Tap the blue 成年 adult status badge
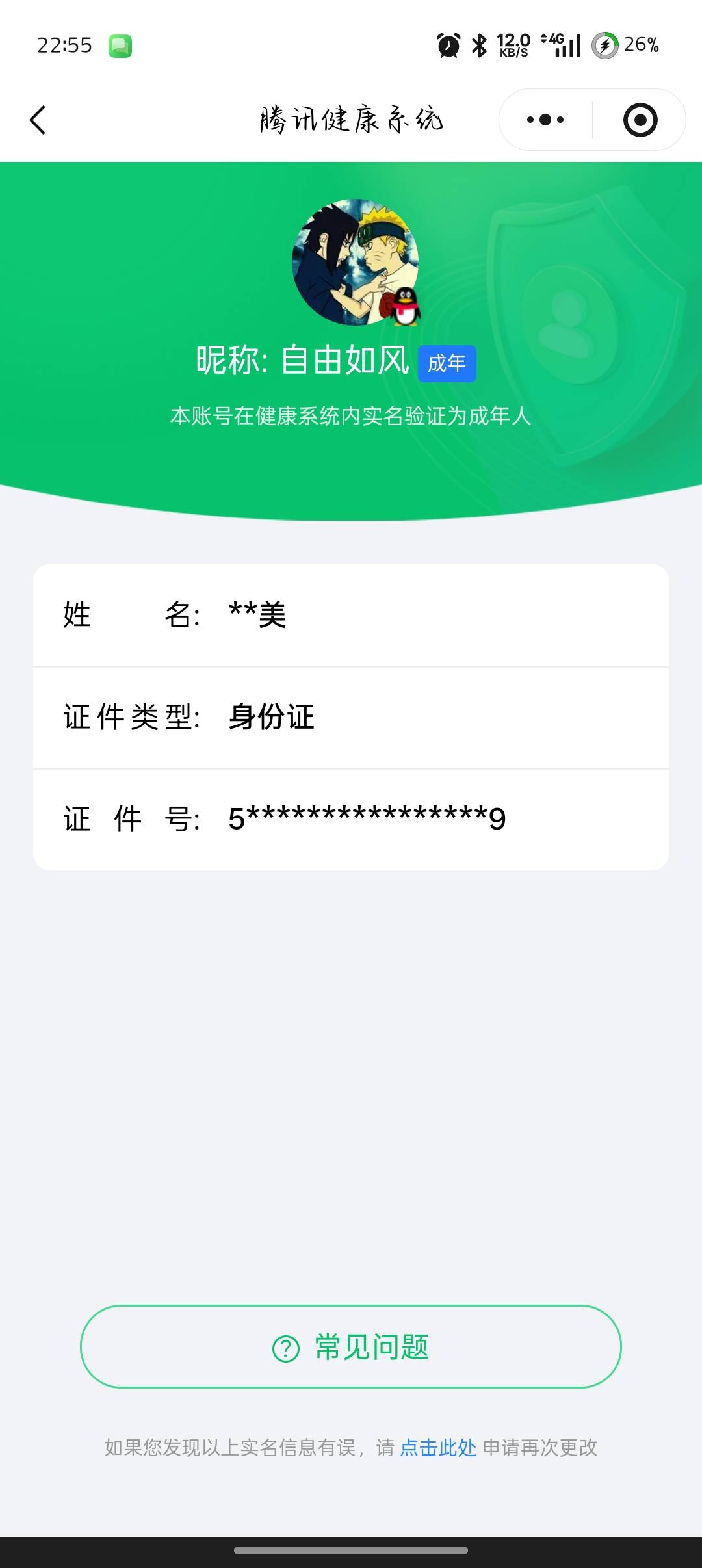 447,364
